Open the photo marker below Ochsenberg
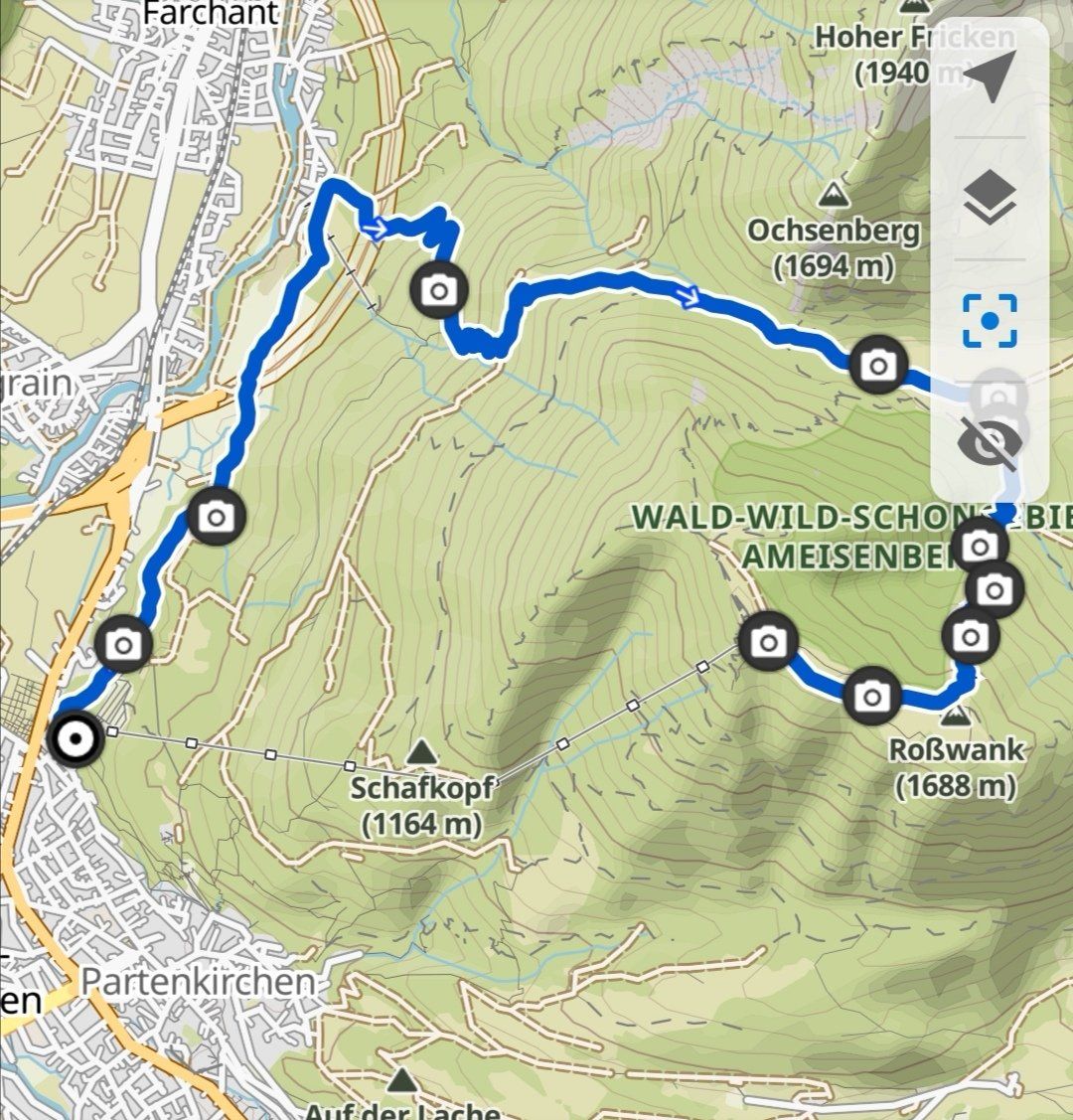This screenshot has width=1073, height=1120. 877,366
